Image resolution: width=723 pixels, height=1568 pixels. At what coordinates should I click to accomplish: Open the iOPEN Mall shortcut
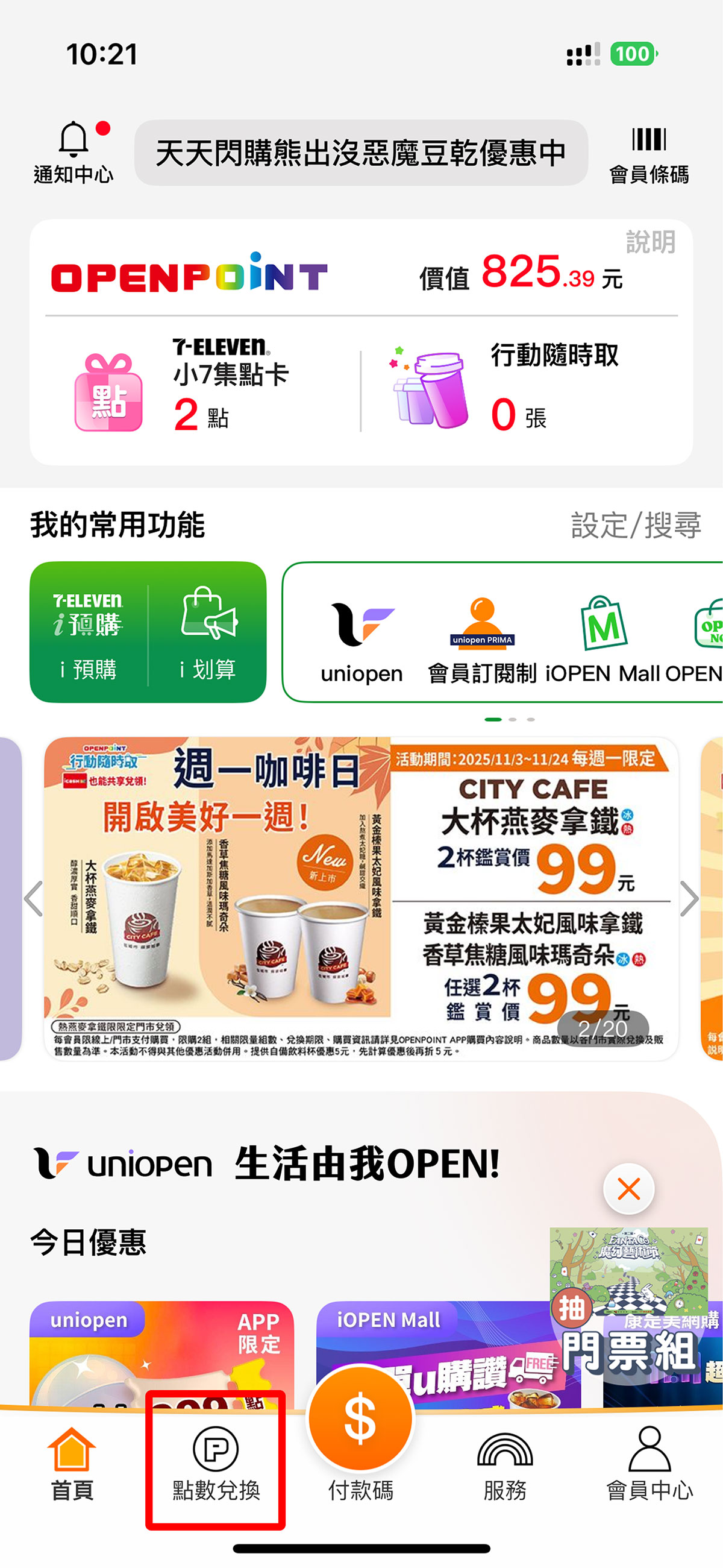click(602, 639)
